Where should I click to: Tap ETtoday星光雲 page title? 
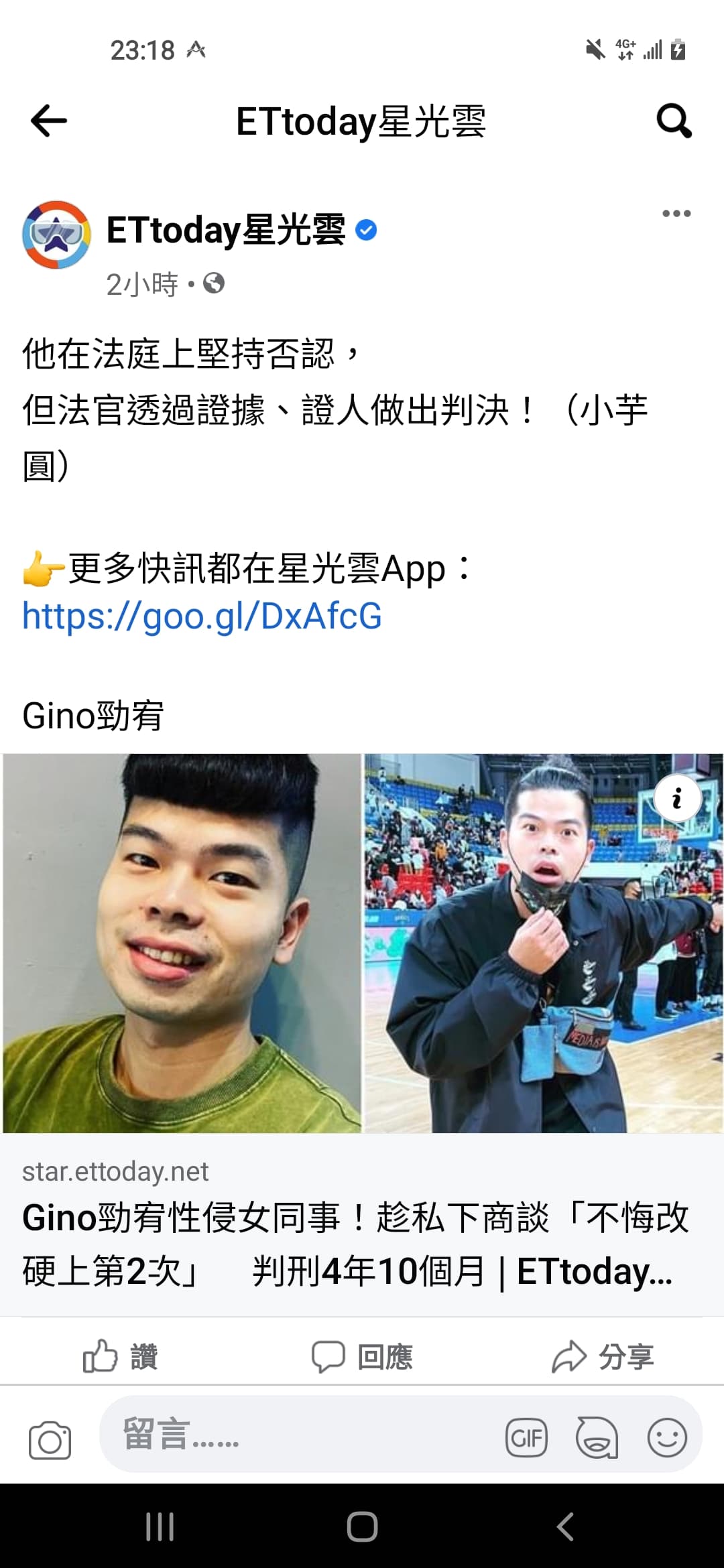(x=363, y=121)
